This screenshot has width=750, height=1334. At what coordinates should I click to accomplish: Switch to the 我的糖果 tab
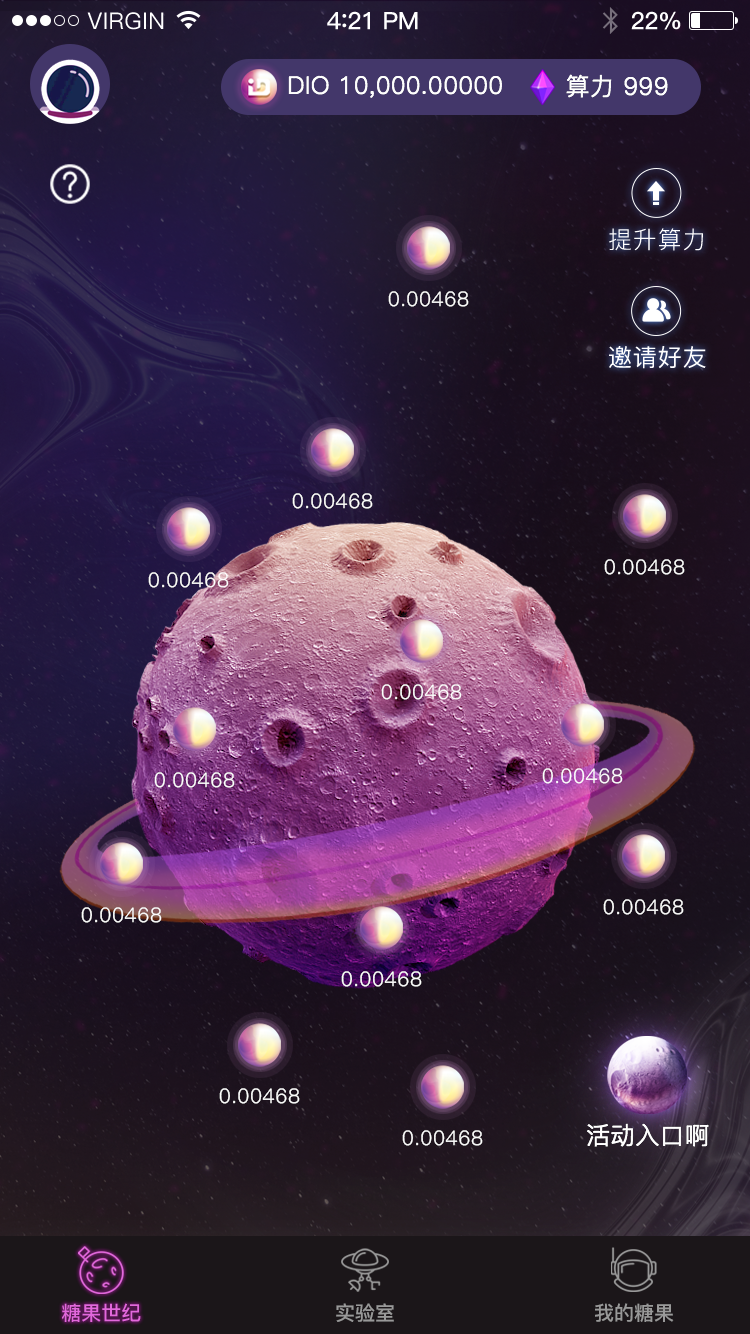(x=634, y=1285)
